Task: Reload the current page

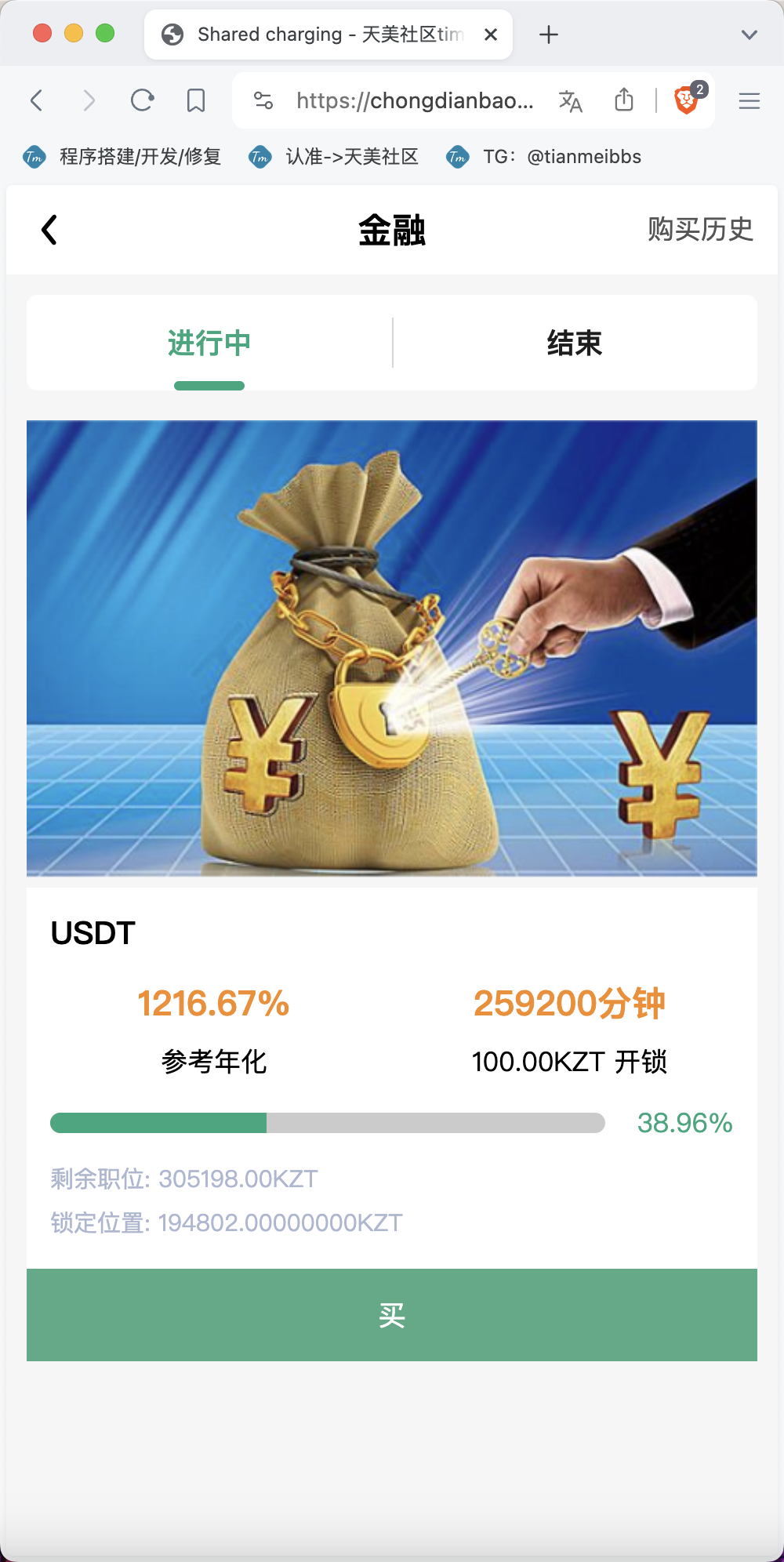Action: pos(142,100)
